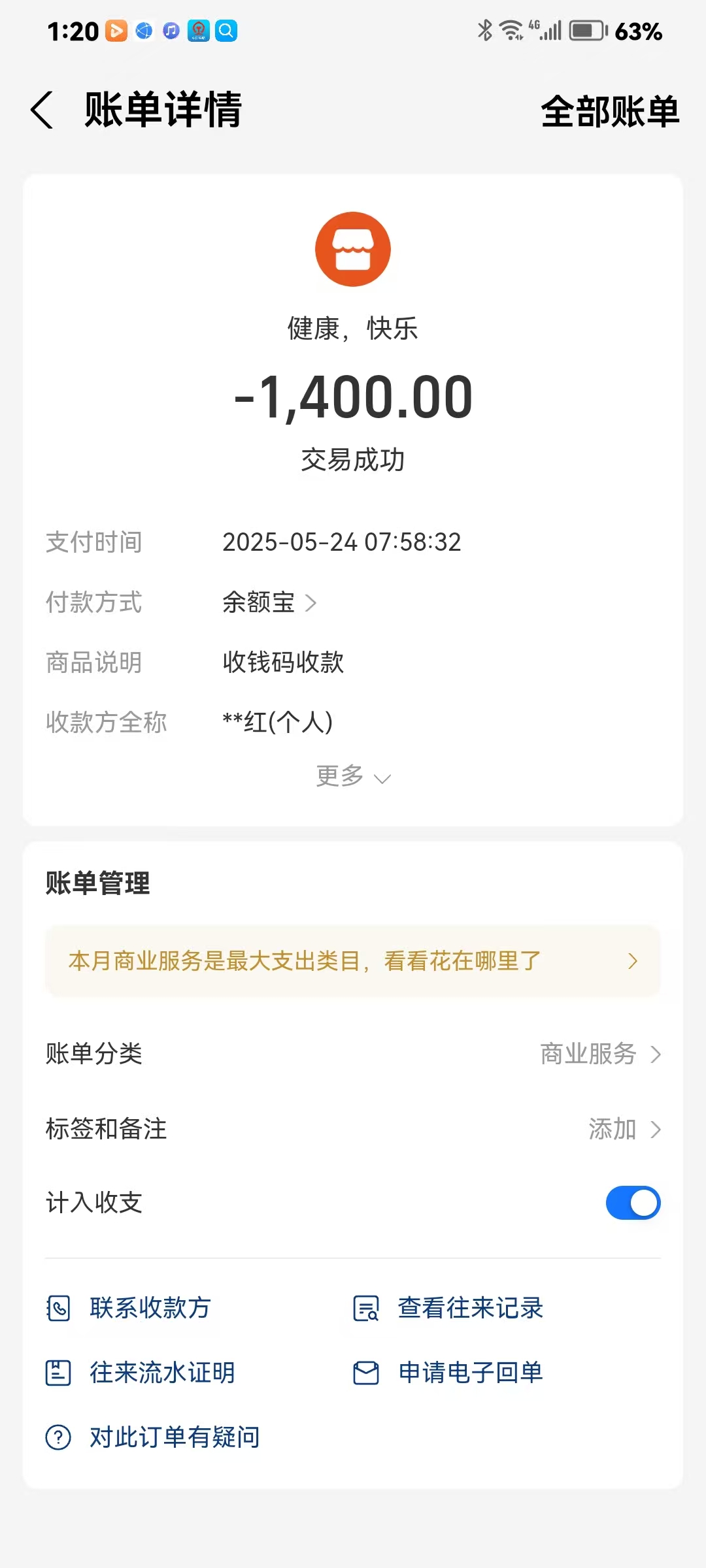This screenshot has width=706, height=1568.
Task: Go back from 账单详情 page
Action: click(x=42, y=110)
